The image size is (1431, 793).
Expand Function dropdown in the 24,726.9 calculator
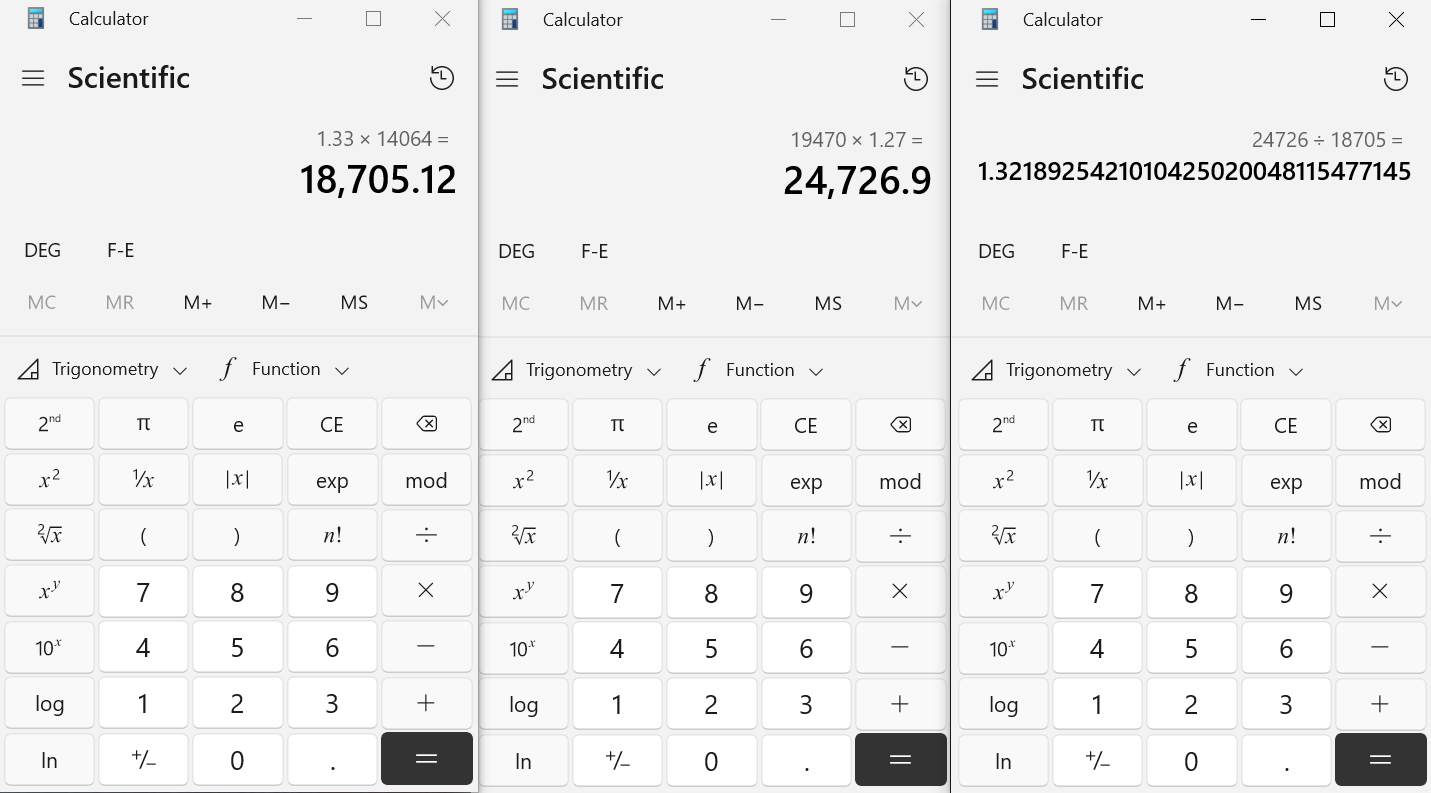pos(760,371)
